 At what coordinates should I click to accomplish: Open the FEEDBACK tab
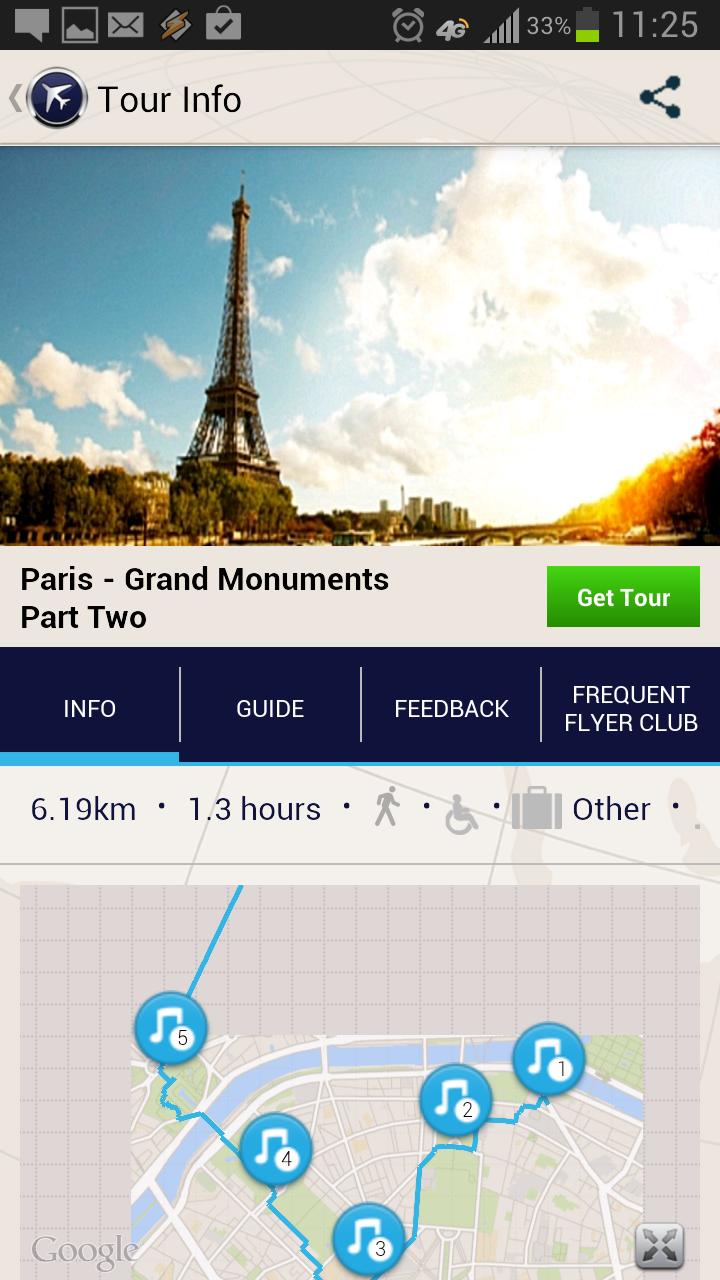coord(451,708)
